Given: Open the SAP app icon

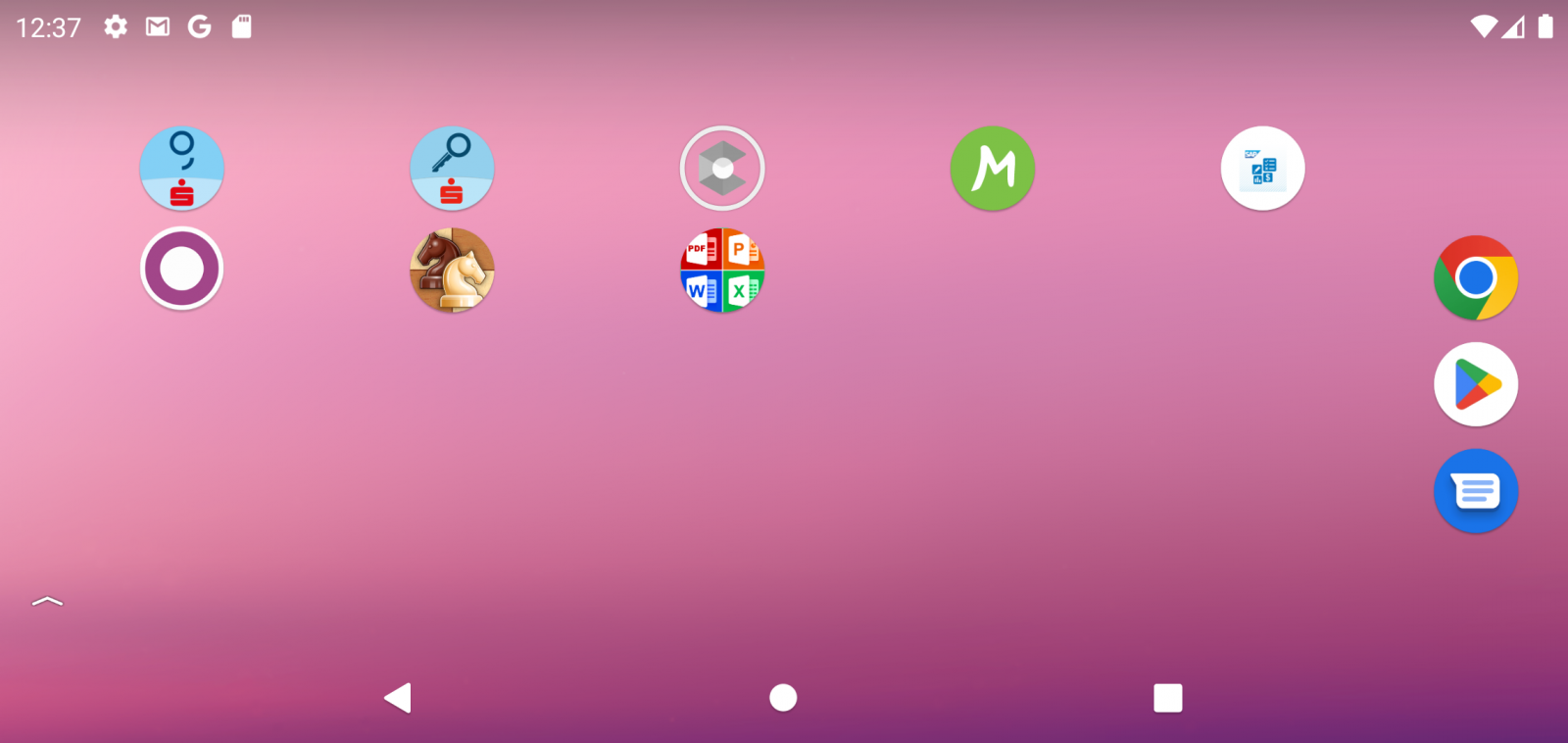Looking at the screenshot, I should pyautogui.click(x=1262, y=169).
